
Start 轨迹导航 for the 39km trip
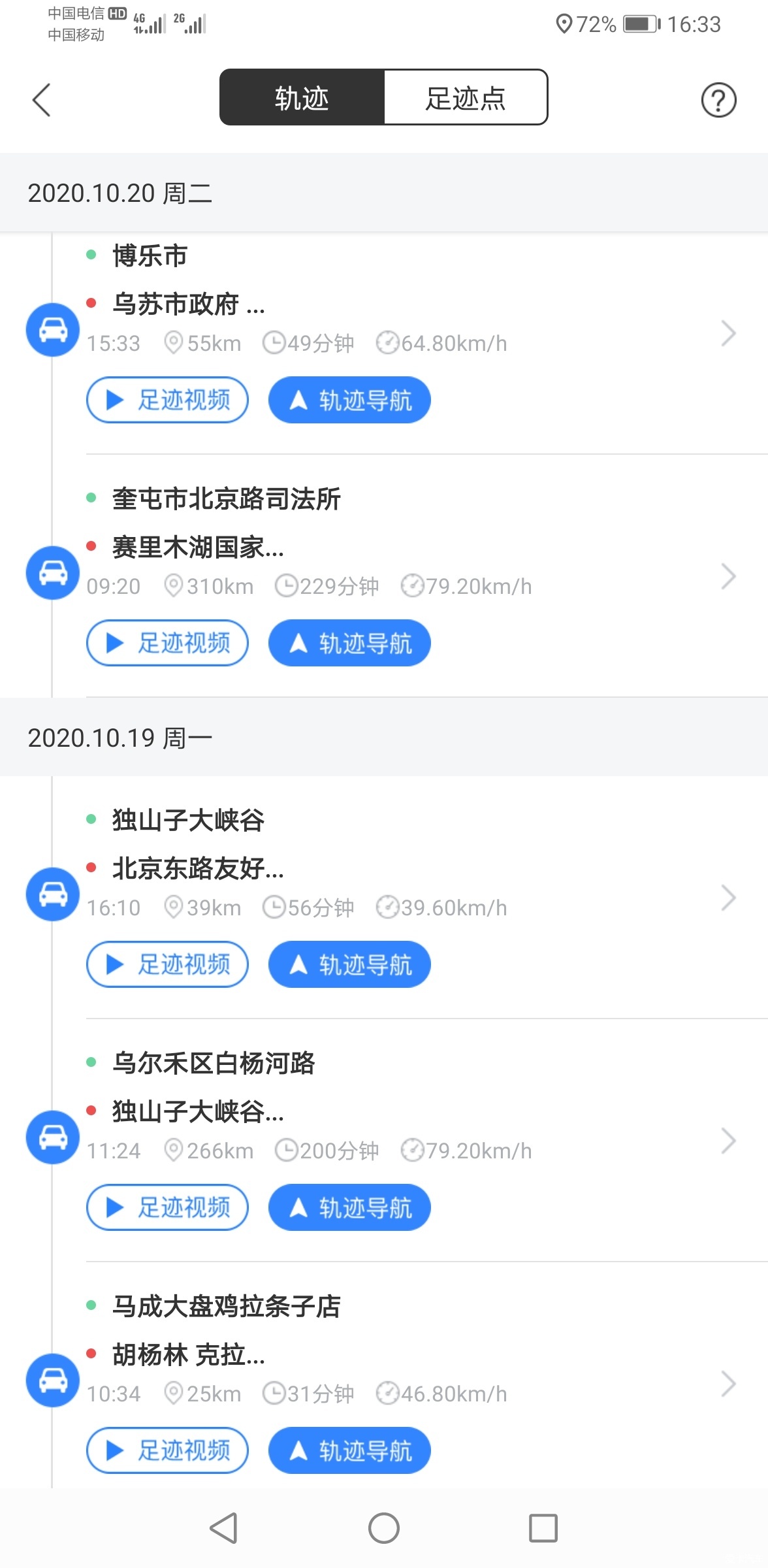point(349,964)
